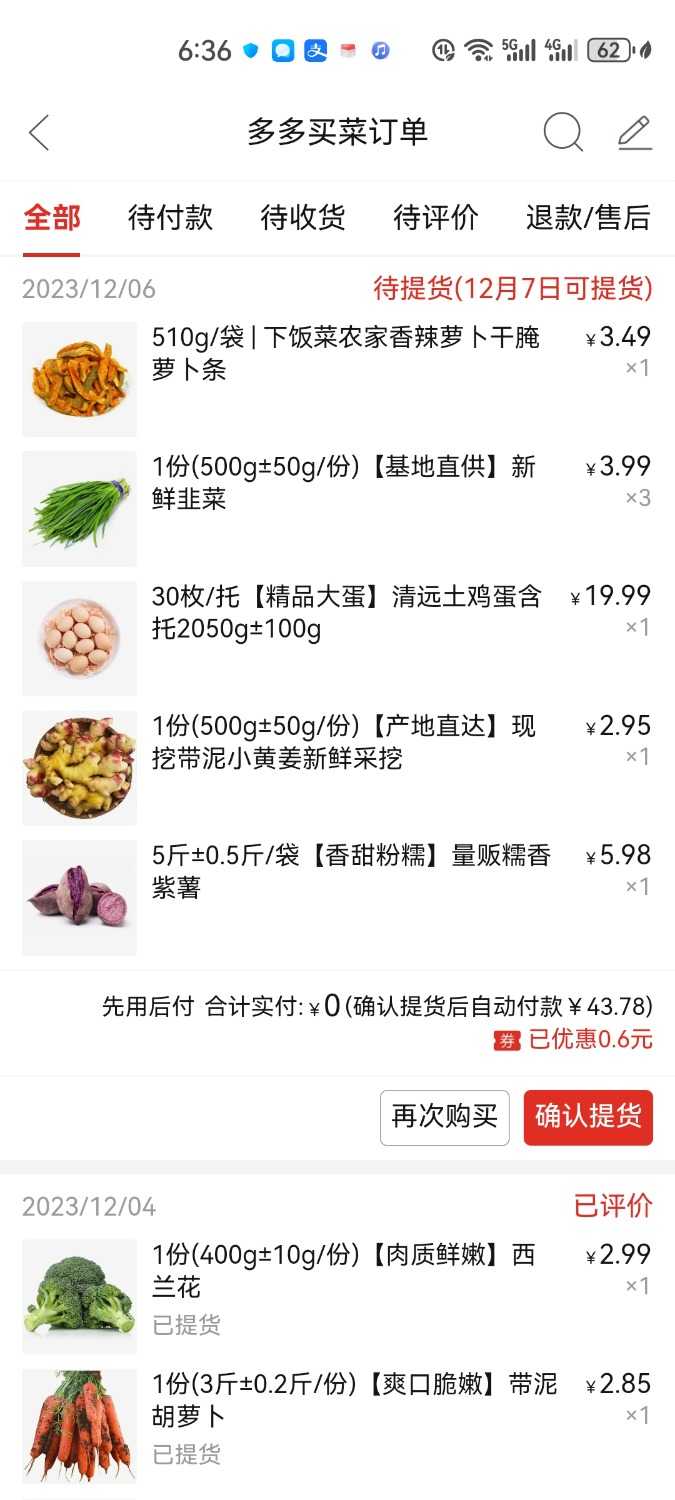View the 退款/售后 tab

(588, 217)
